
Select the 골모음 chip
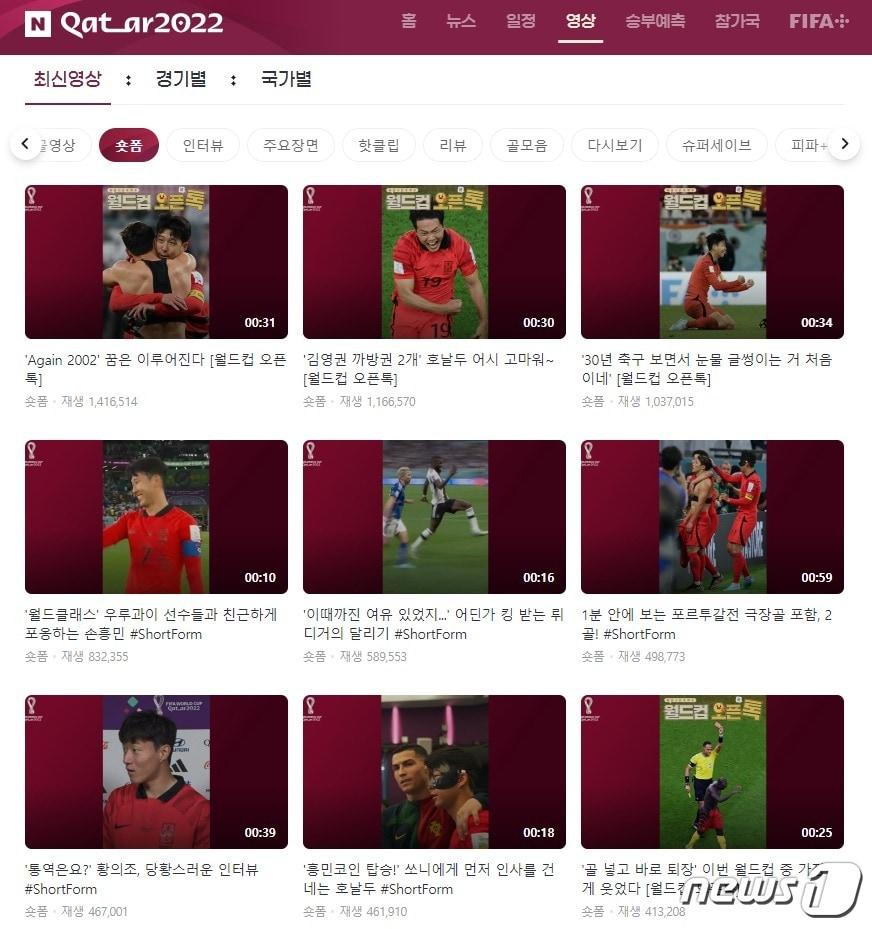click(526, 145)
